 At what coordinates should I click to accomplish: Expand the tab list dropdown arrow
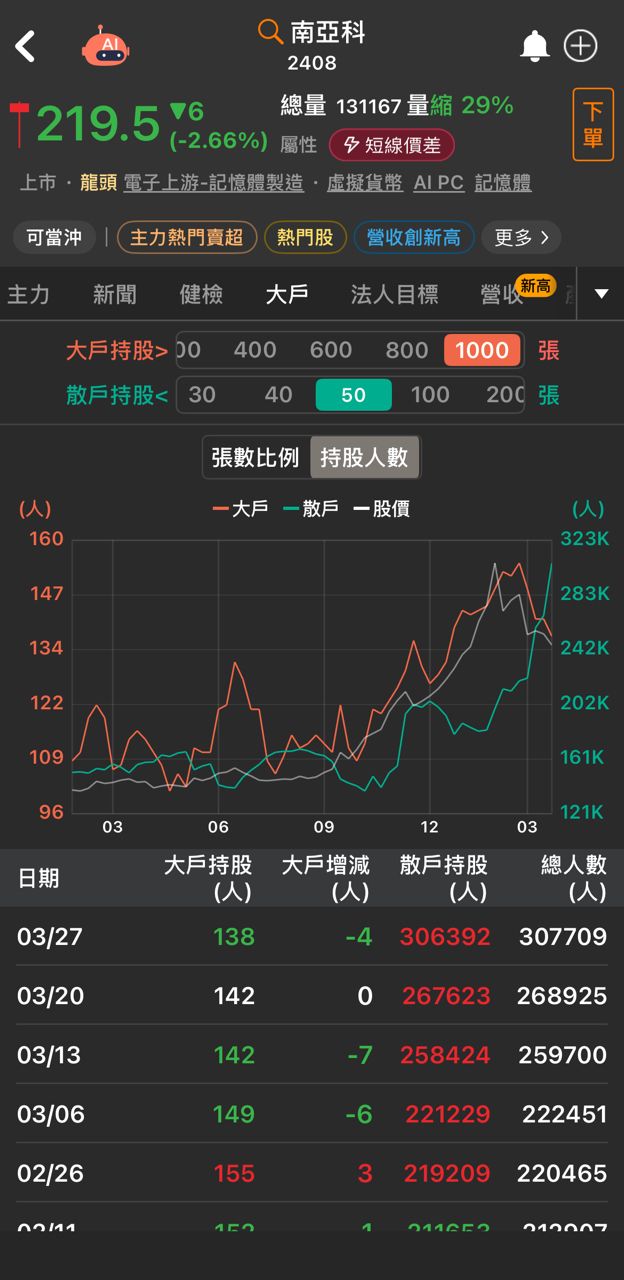pos(601,294)
